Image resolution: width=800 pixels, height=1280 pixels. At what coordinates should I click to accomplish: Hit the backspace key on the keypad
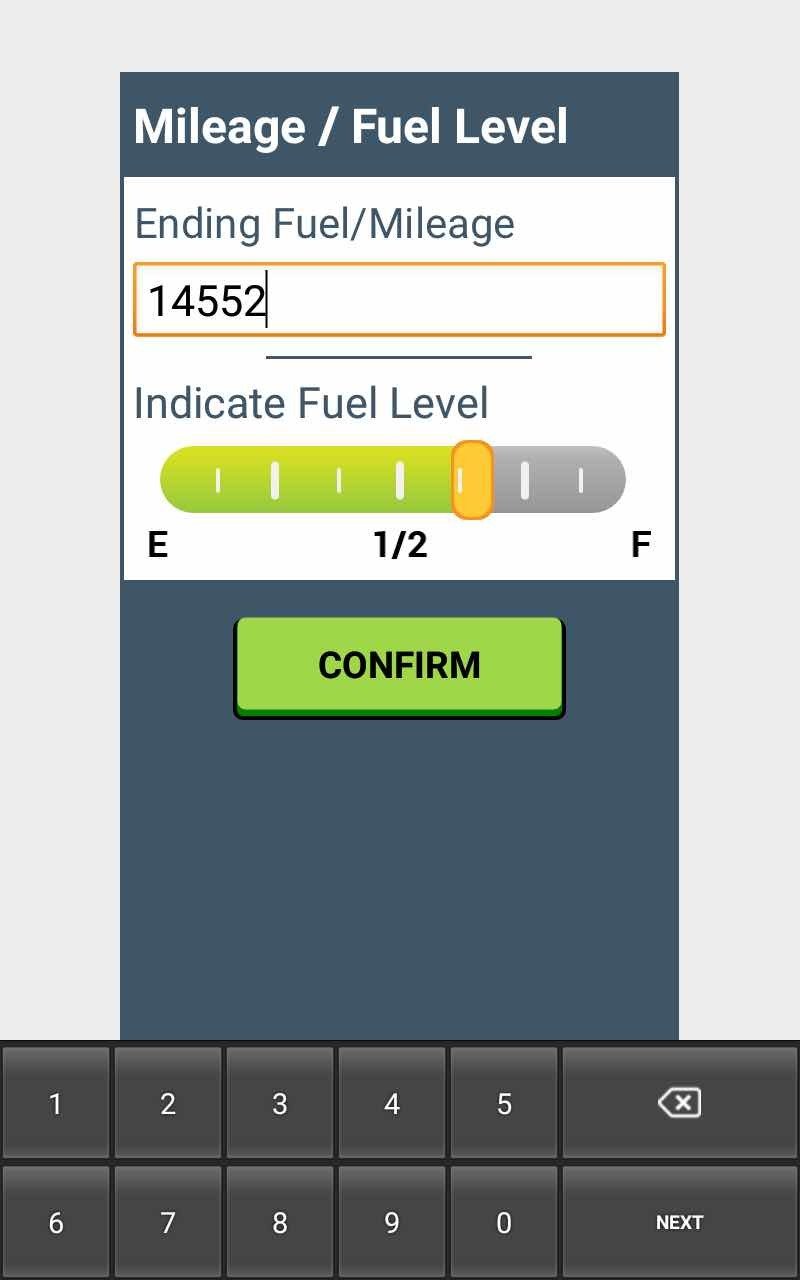coord(679,1103)
